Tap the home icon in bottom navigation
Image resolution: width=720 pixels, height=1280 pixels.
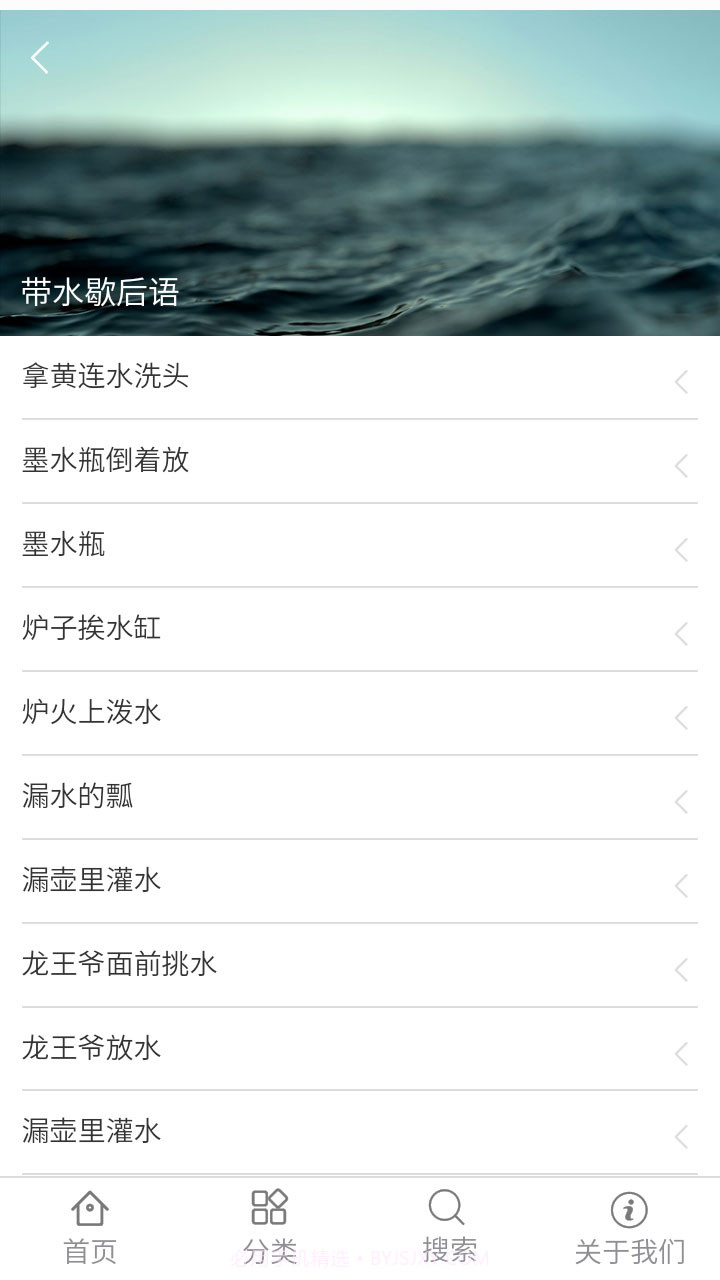(x=90, y=1207)
